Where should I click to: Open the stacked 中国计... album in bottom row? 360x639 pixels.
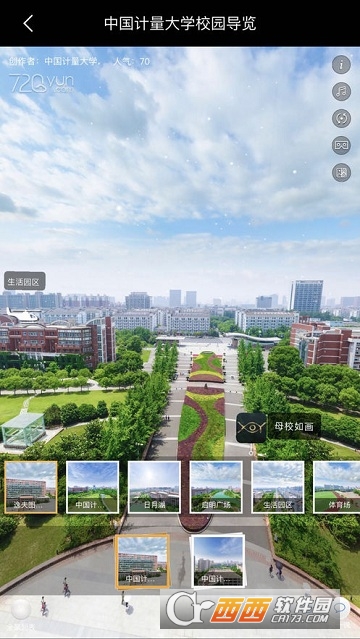click(x=218, y=561)
